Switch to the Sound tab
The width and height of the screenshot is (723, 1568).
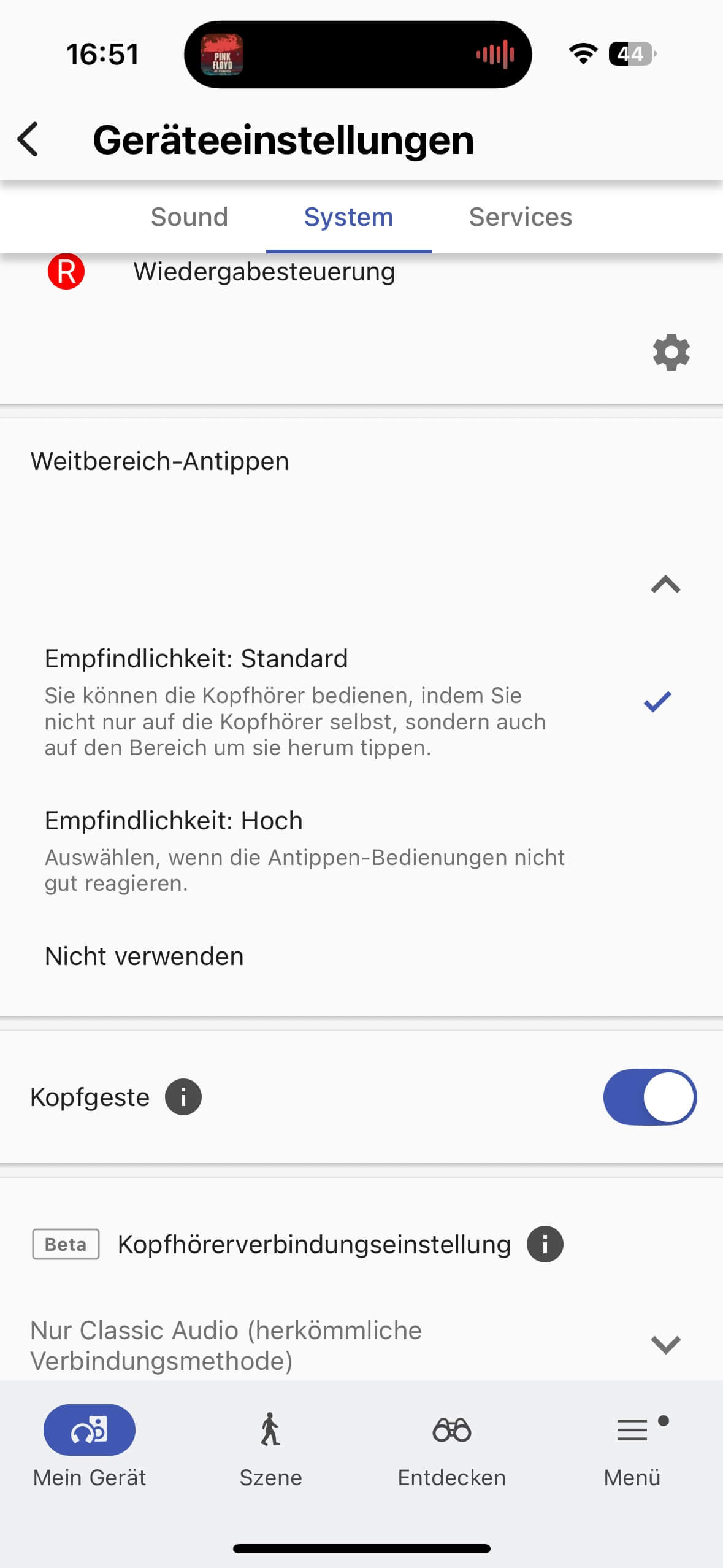tap(189, 217)
